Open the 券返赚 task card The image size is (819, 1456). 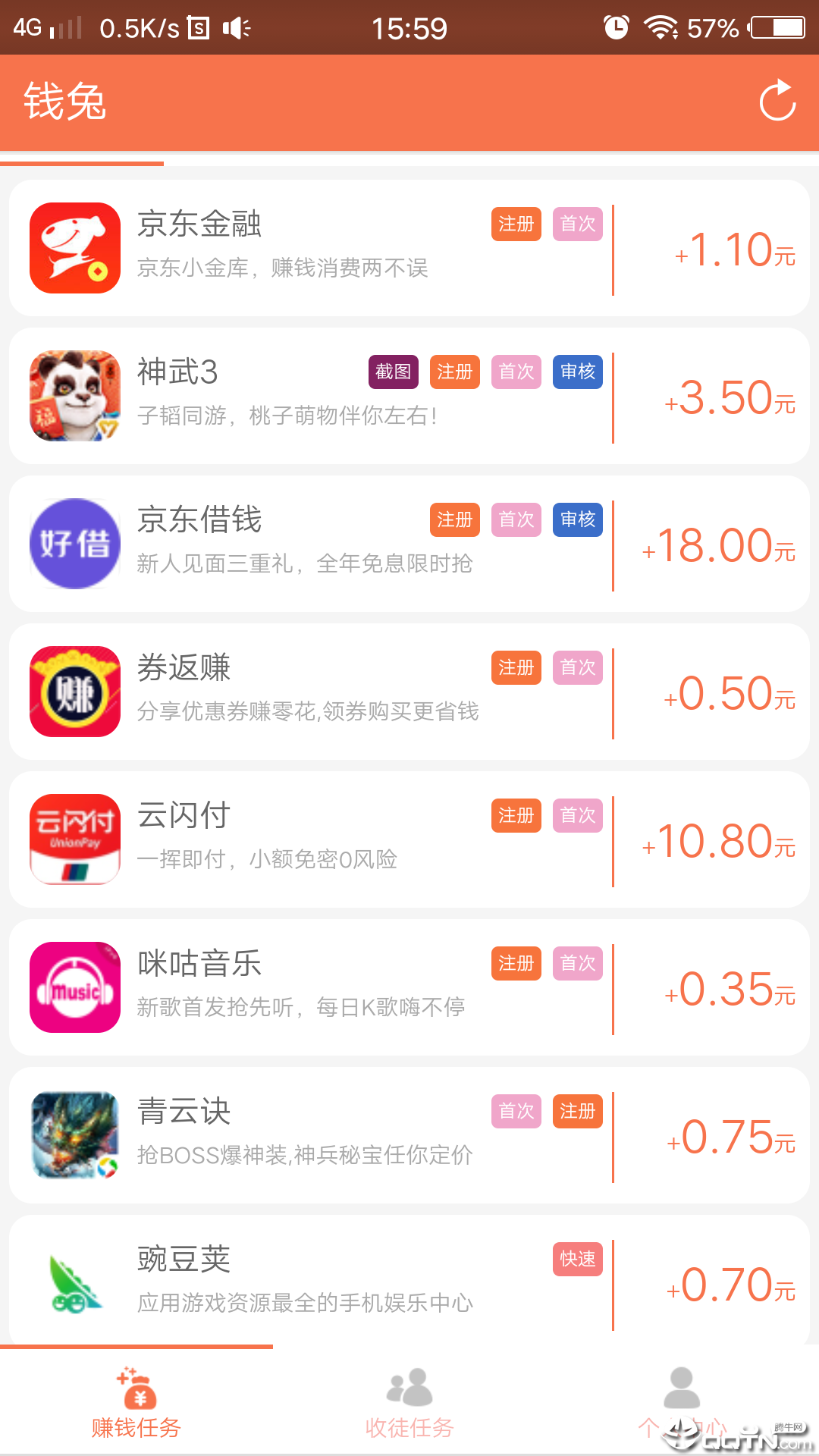(x=409, y=692)
